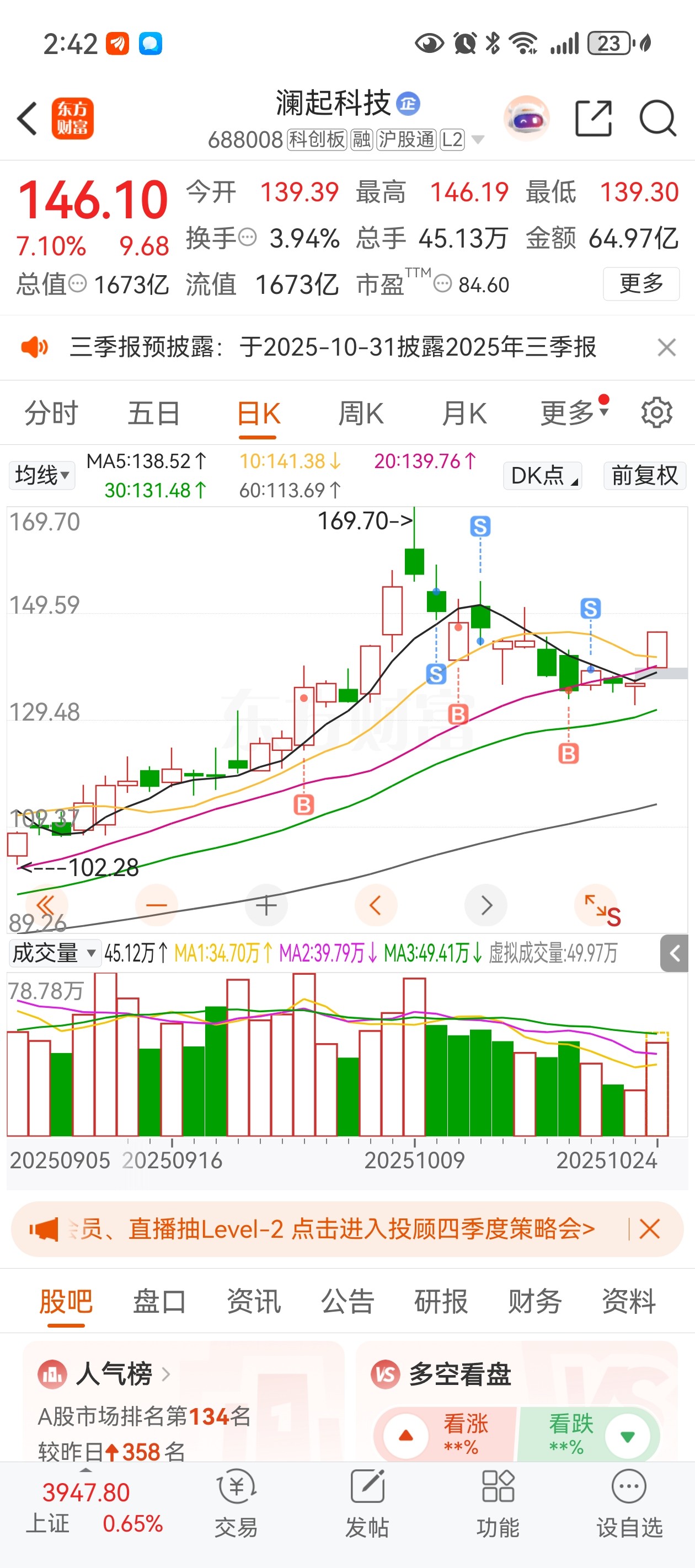Select the 月K chart tab
Screen dimensions: 695x1568
coord(464,414)
